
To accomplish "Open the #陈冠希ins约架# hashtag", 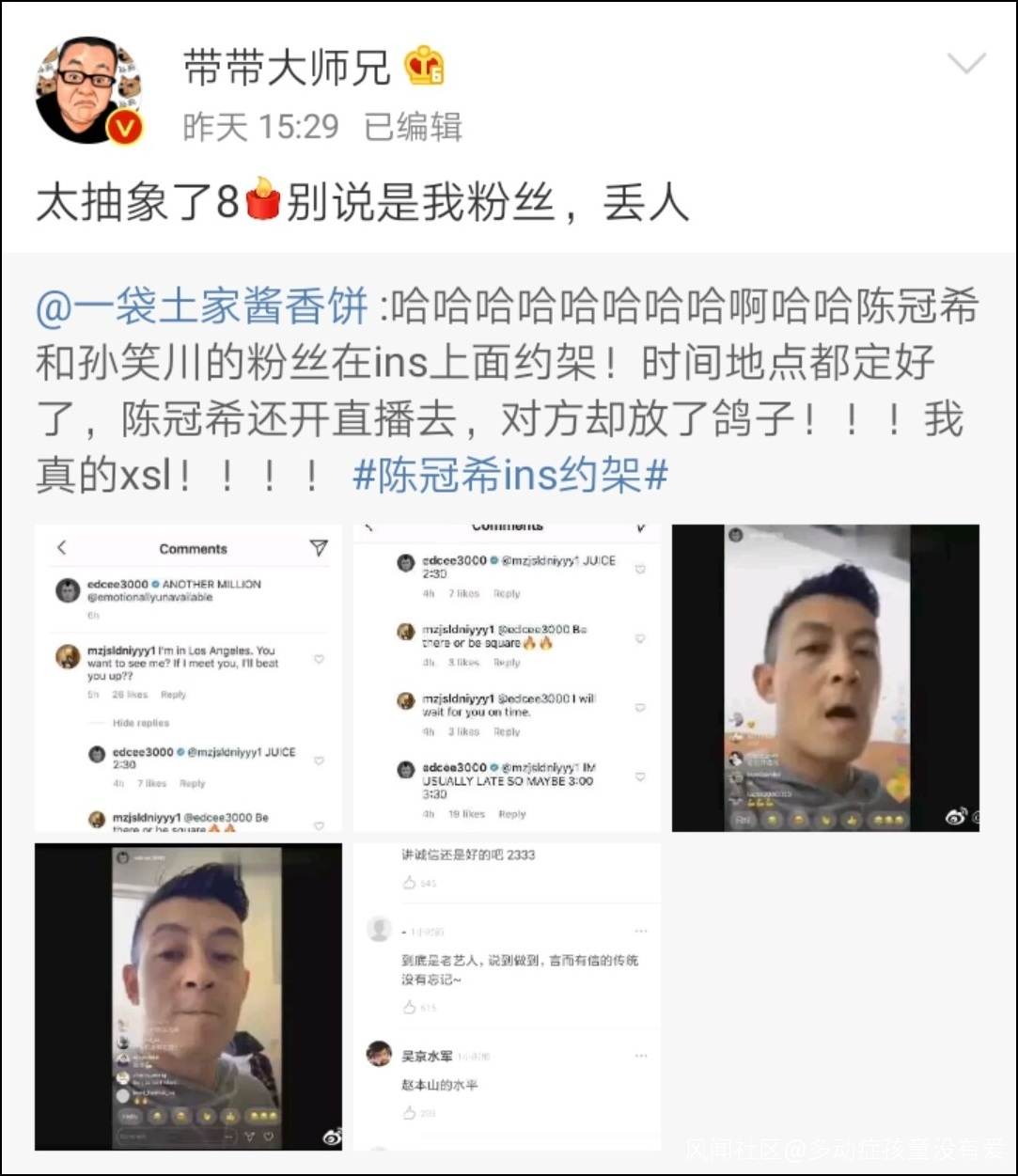I will point(509,477).
